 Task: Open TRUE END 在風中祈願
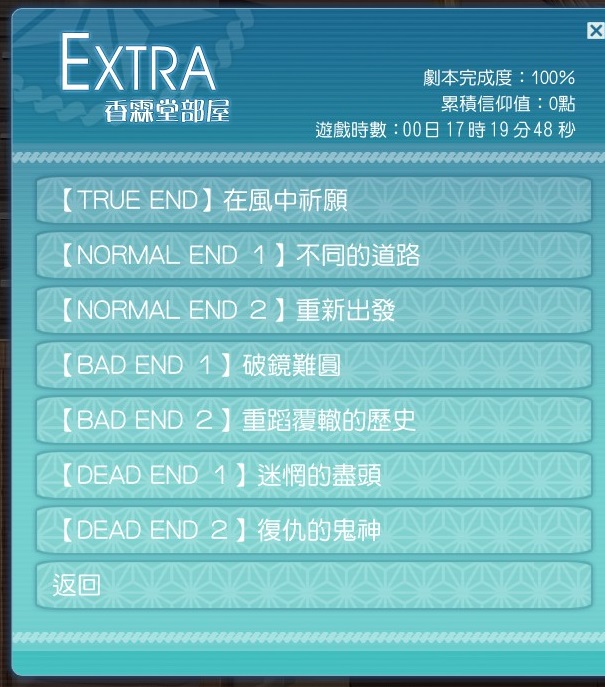click(313, 200)
